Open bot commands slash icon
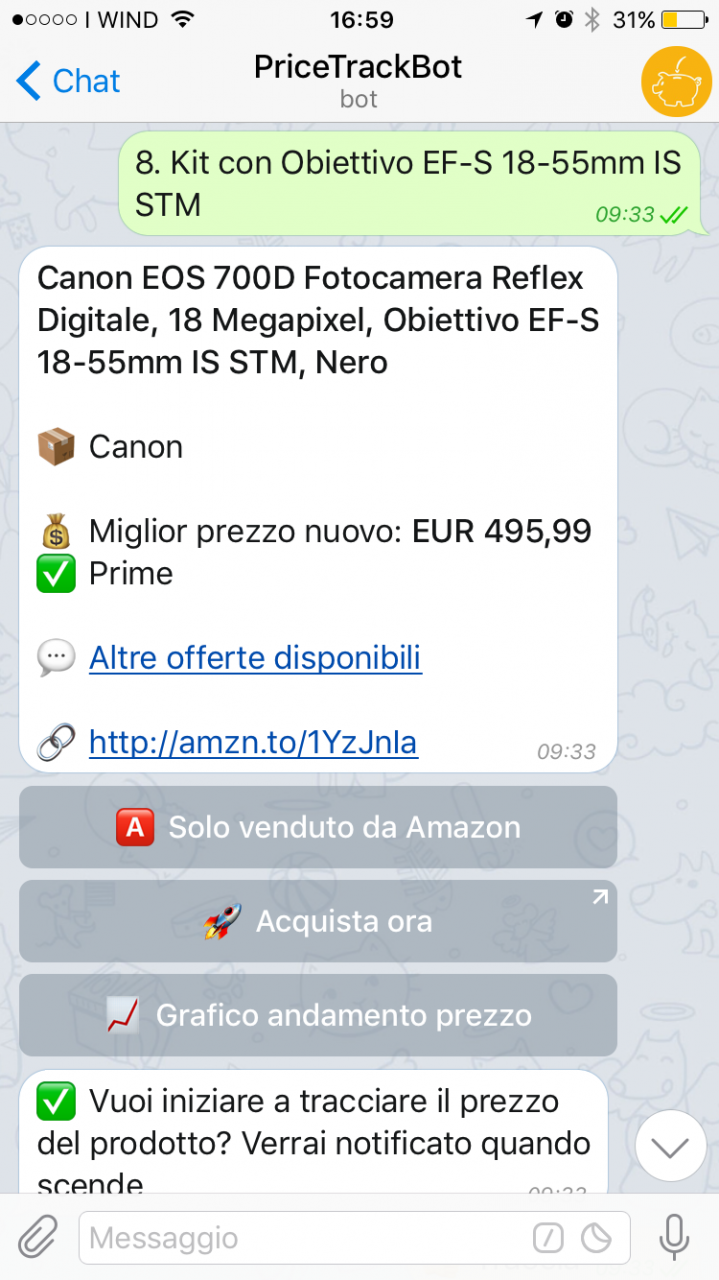The width and height of the screenshot is (719, 1280). [x=548, y=1239]
